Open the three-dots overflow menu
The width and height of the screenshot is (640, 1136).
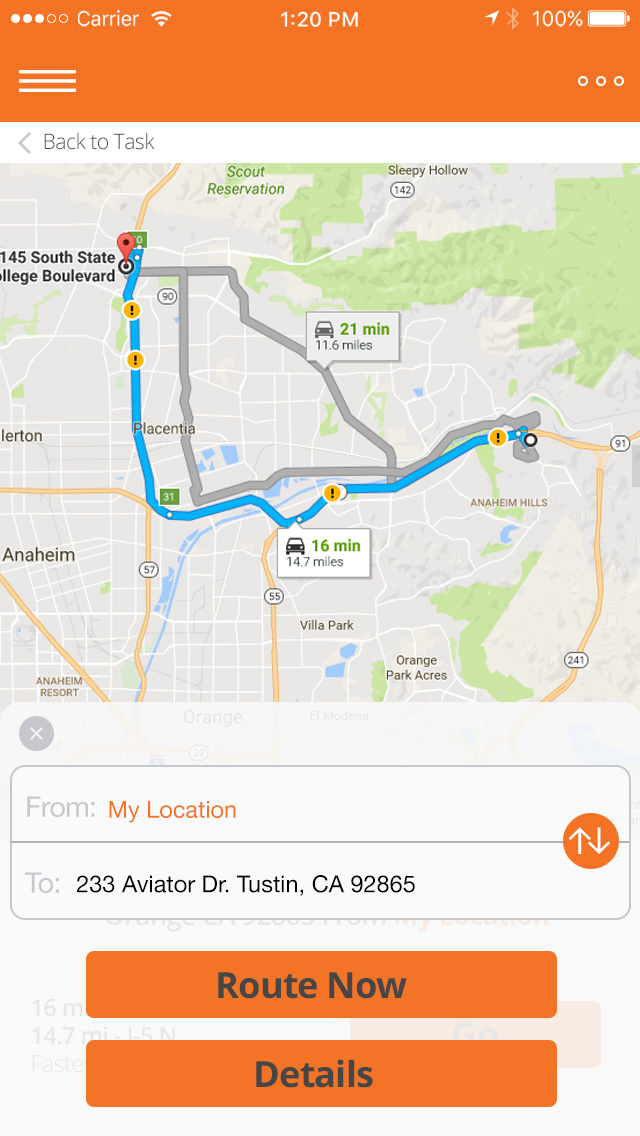pyautogui.click(x=601, y=81)
